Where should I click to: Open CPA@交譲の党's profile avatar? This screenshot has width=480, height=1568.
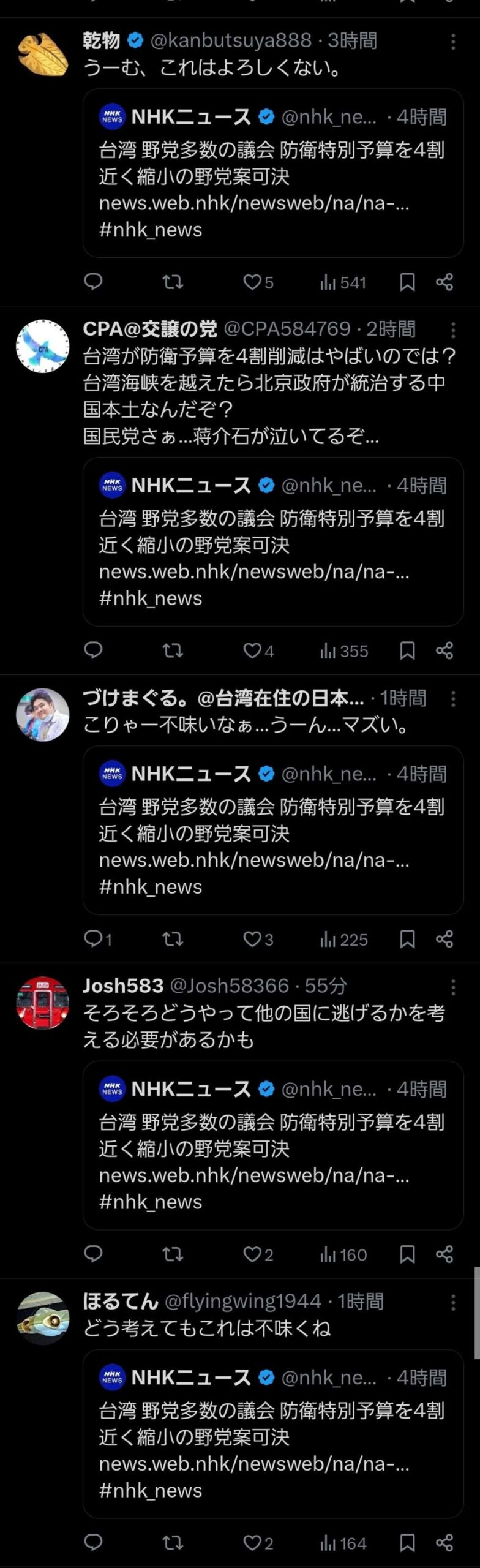[x=42, y=346]
